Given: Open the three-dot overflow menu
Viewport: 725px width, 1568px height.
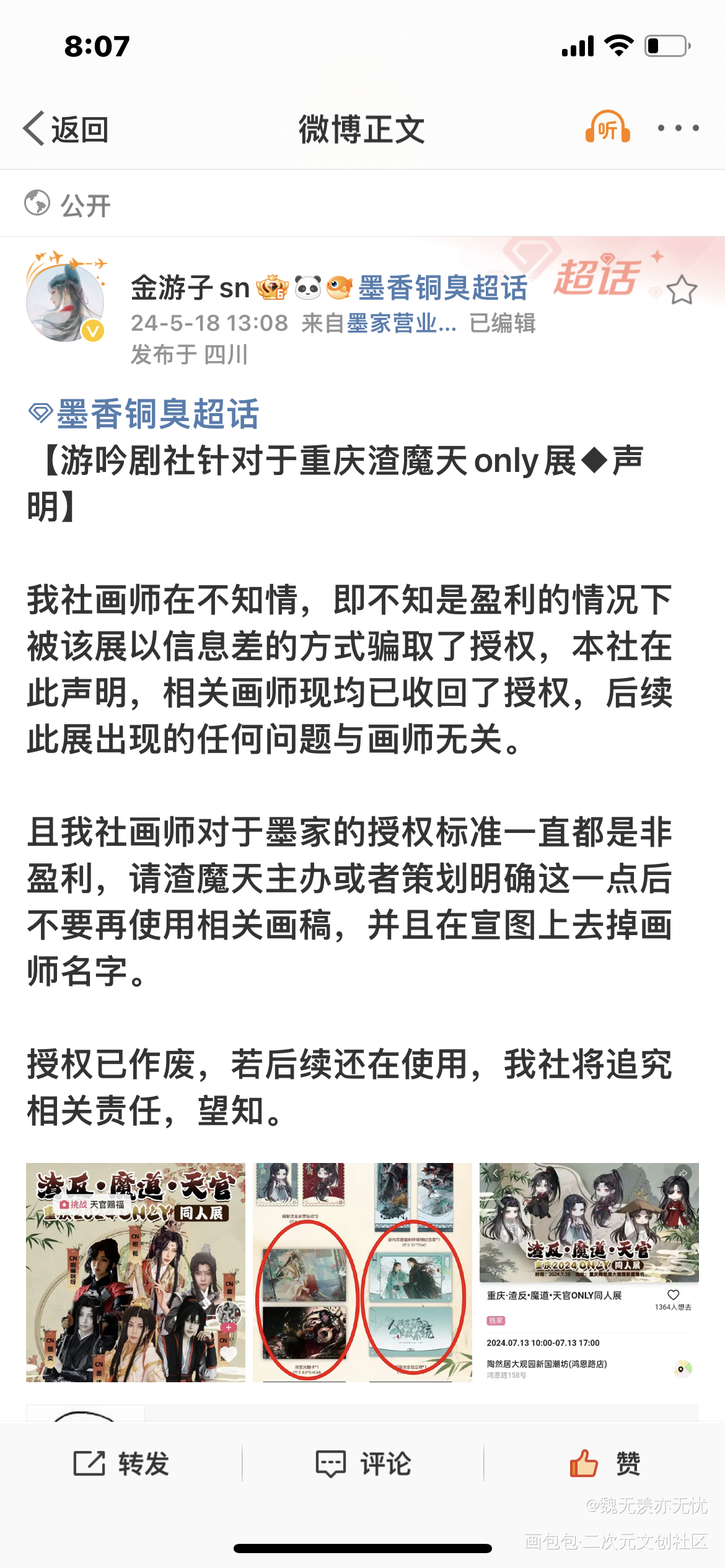Looking at the screenshot, I should (x=678, y=128).
